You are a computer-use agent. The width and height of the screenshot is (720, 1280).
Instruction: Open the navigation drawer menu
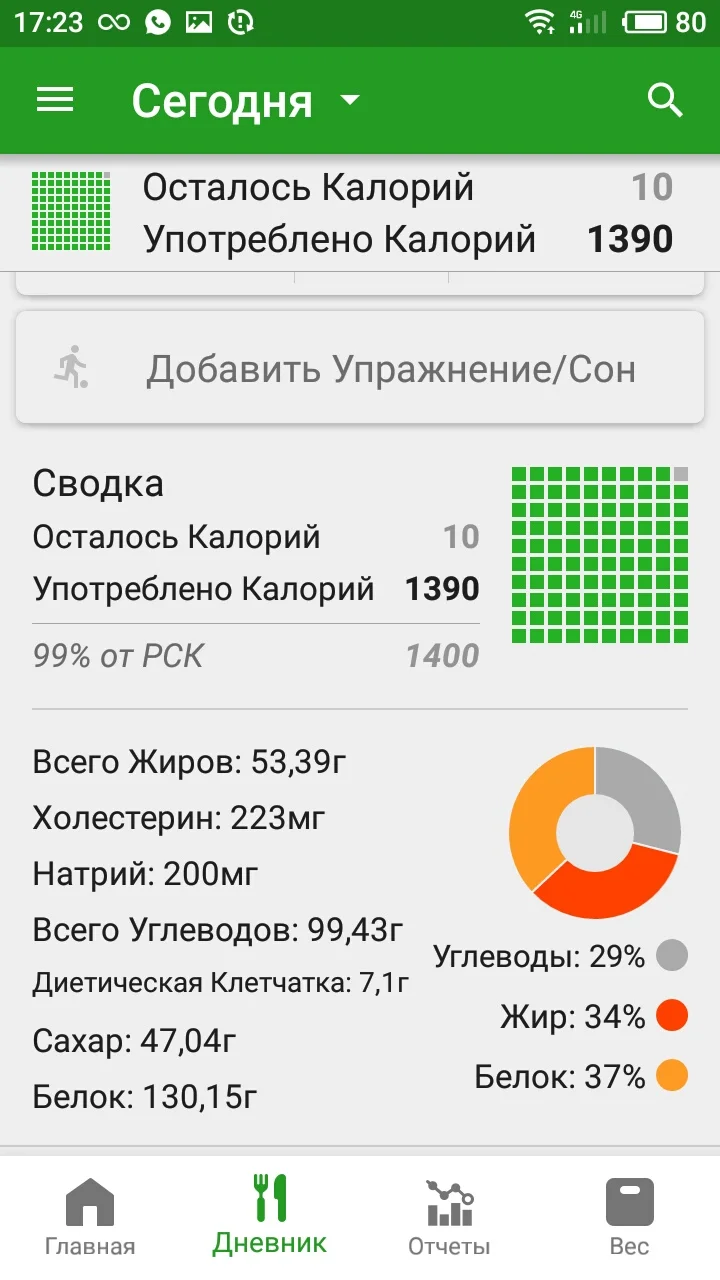[54, 100]
